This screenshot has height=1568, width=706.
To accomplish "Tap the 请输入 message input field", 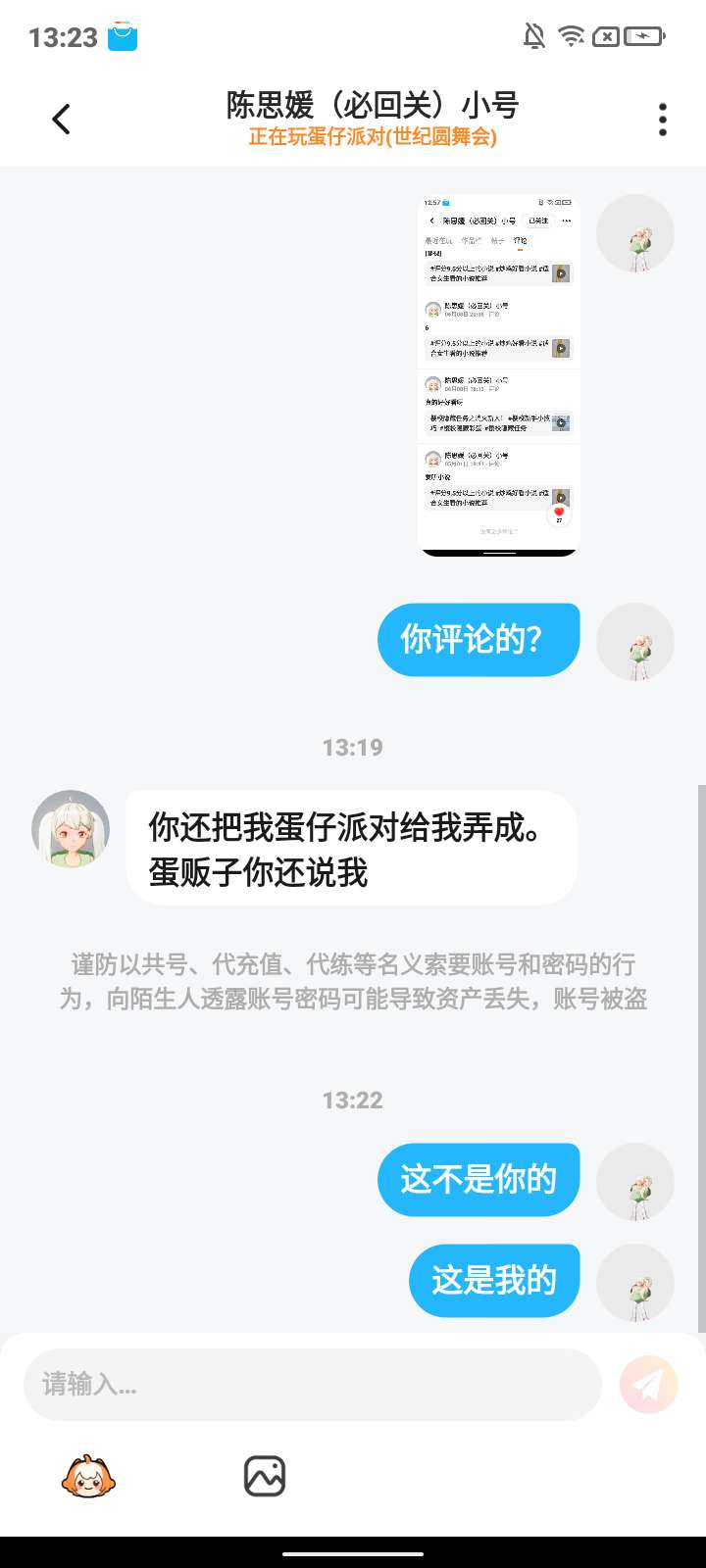I will click(312, 1384).
